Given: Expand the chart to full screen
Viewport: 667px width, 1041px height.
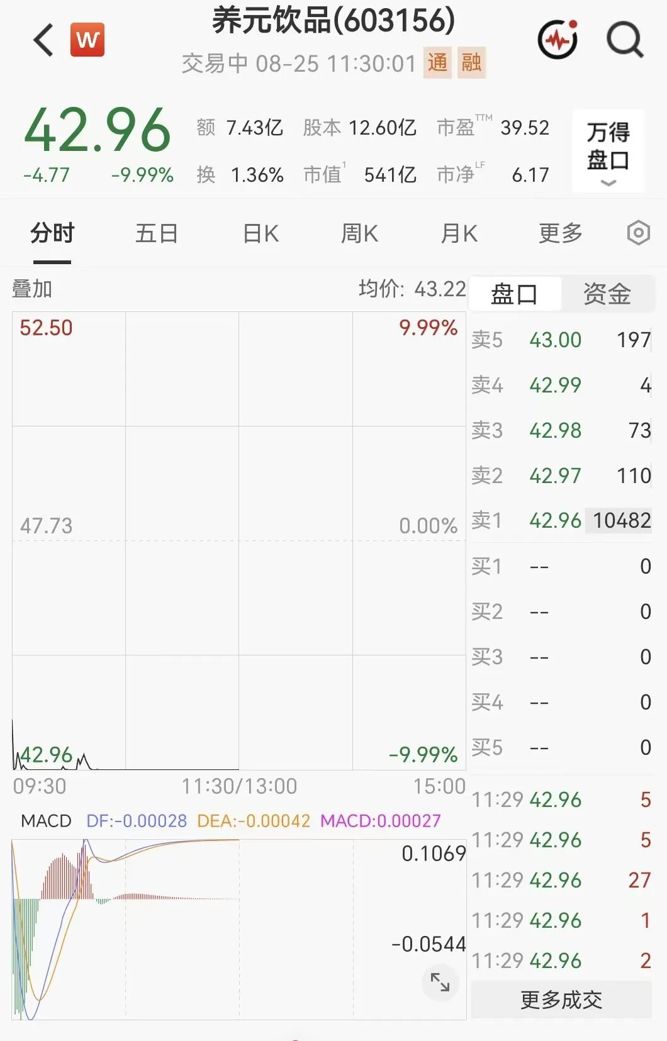Looking at the screenshot, I should tap(440, 982).
